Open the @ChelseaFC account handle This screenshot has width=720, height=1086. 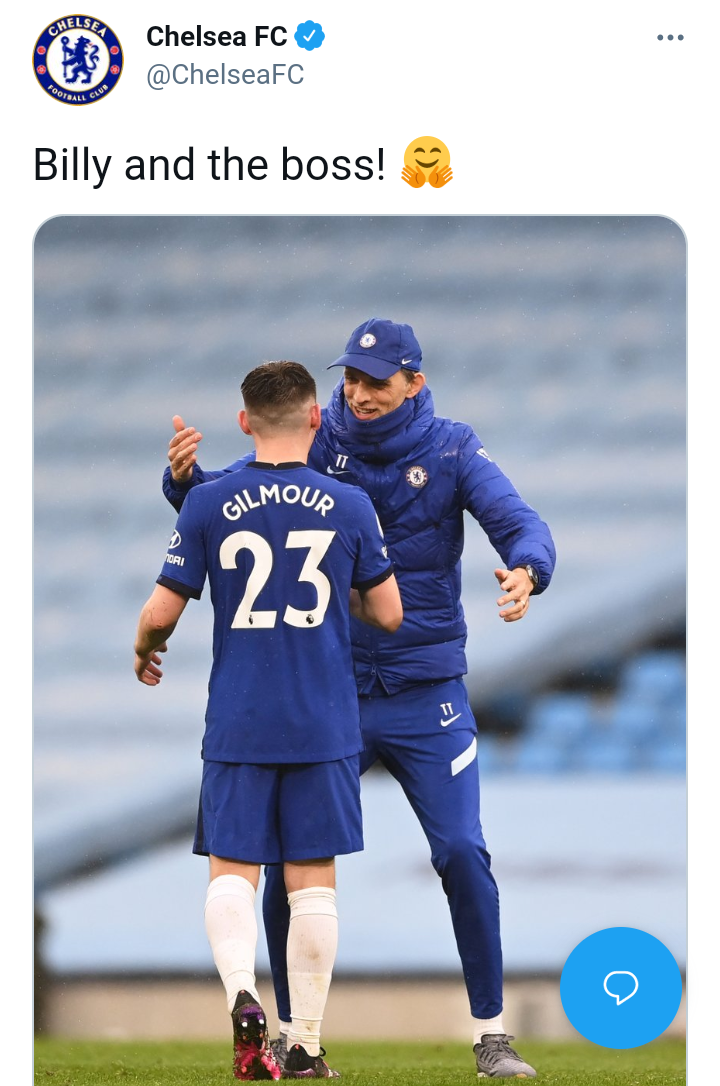coord(225,75)
